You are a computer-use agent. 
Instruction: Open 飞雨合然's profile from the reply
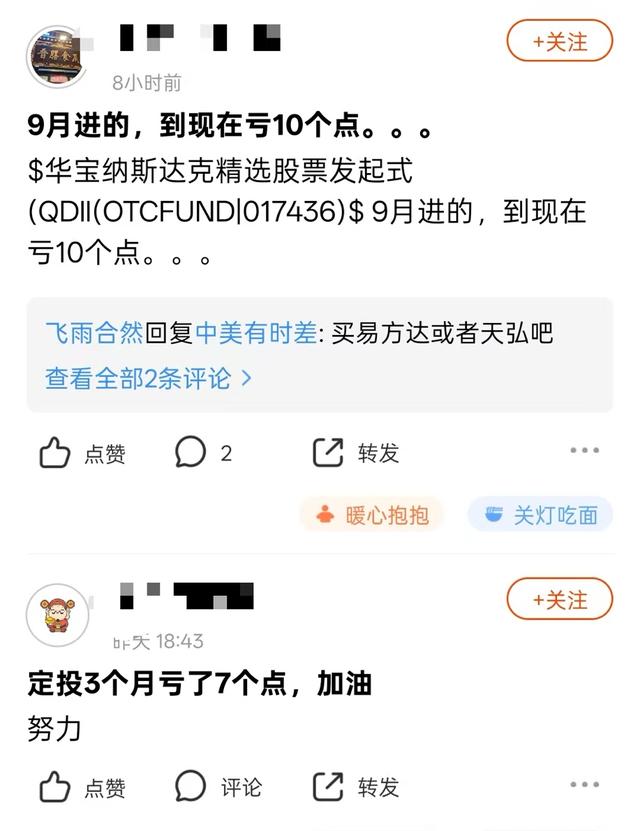94,333
